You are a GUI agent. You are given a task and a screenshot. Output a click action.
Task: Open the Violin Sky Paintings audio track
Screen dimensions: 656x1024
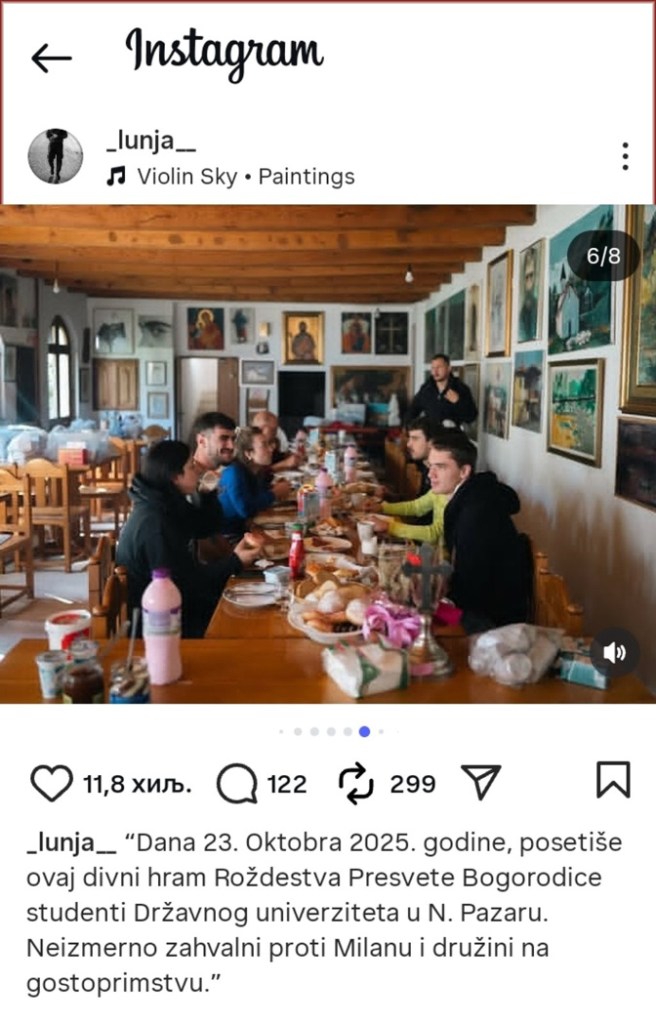(231, 177)
